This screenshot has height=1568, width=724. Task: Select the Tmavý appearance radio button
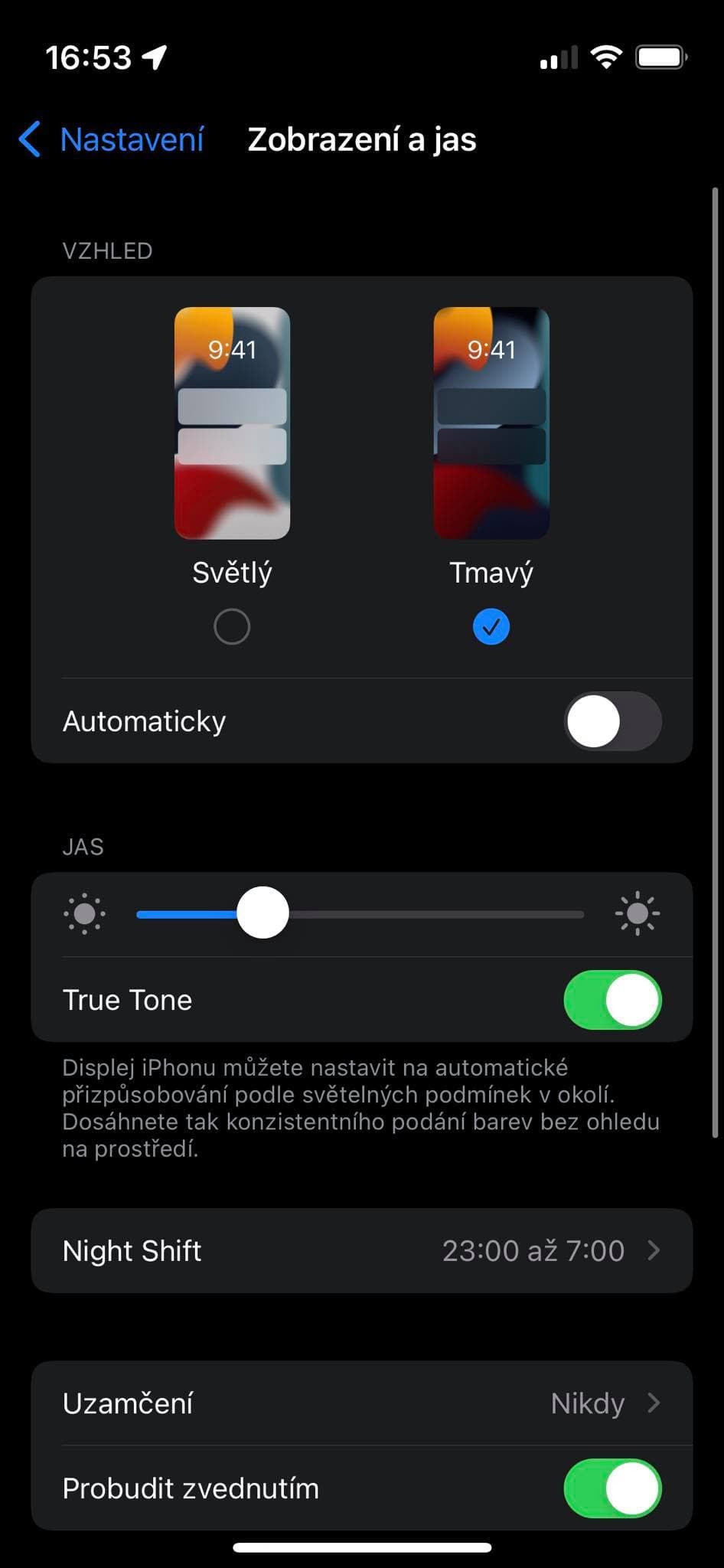click(x=491, y=627)
